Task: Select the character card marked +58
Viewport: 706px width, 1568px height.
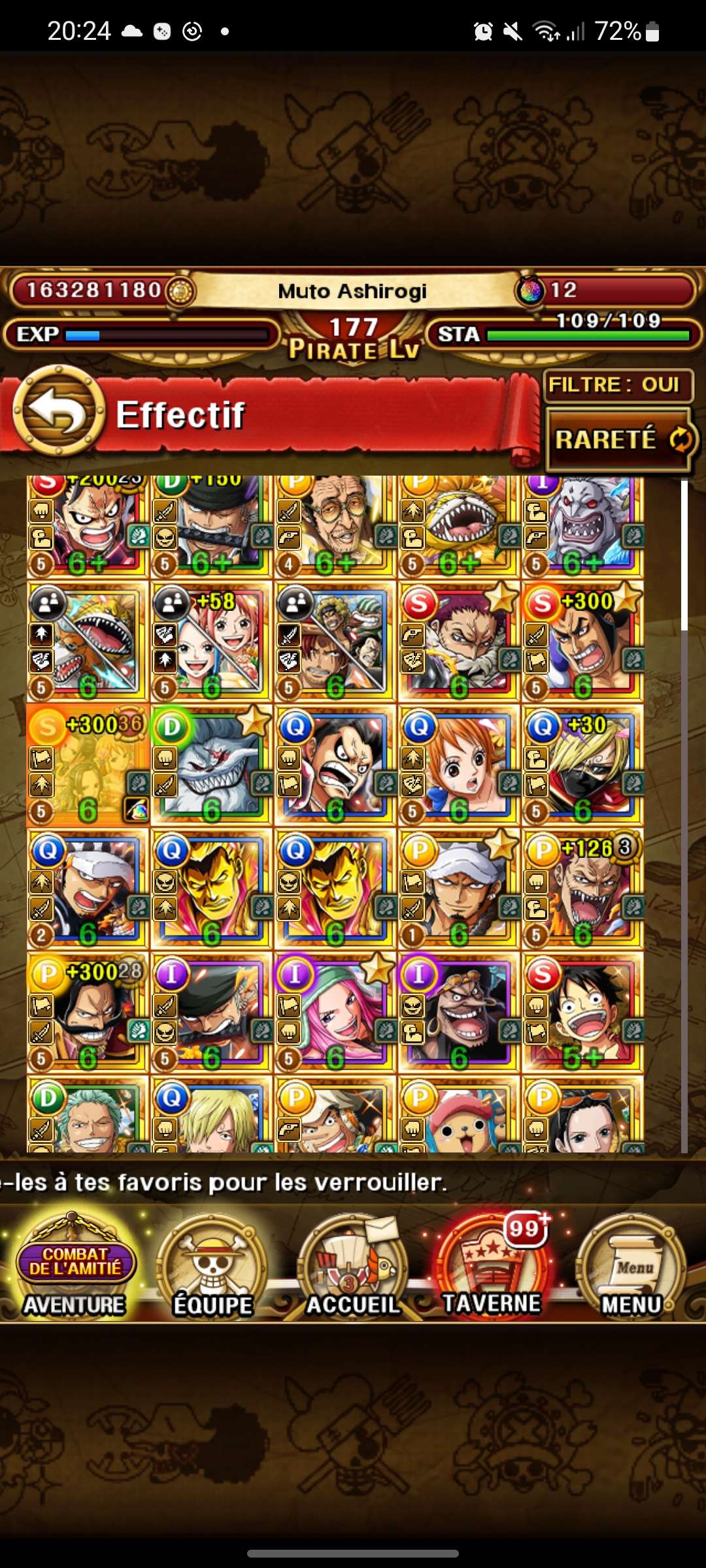Action: [x=210, y=642]
